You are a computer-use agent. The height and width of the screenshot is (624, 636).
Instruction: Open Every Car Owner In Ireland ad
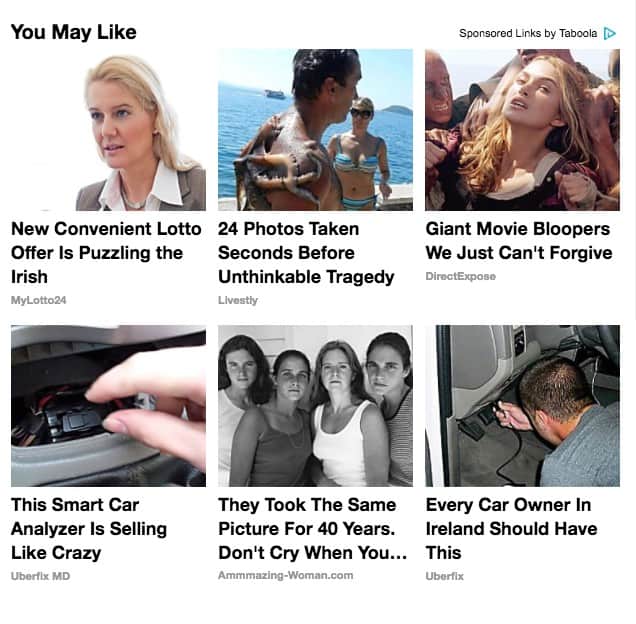point(510,528)
